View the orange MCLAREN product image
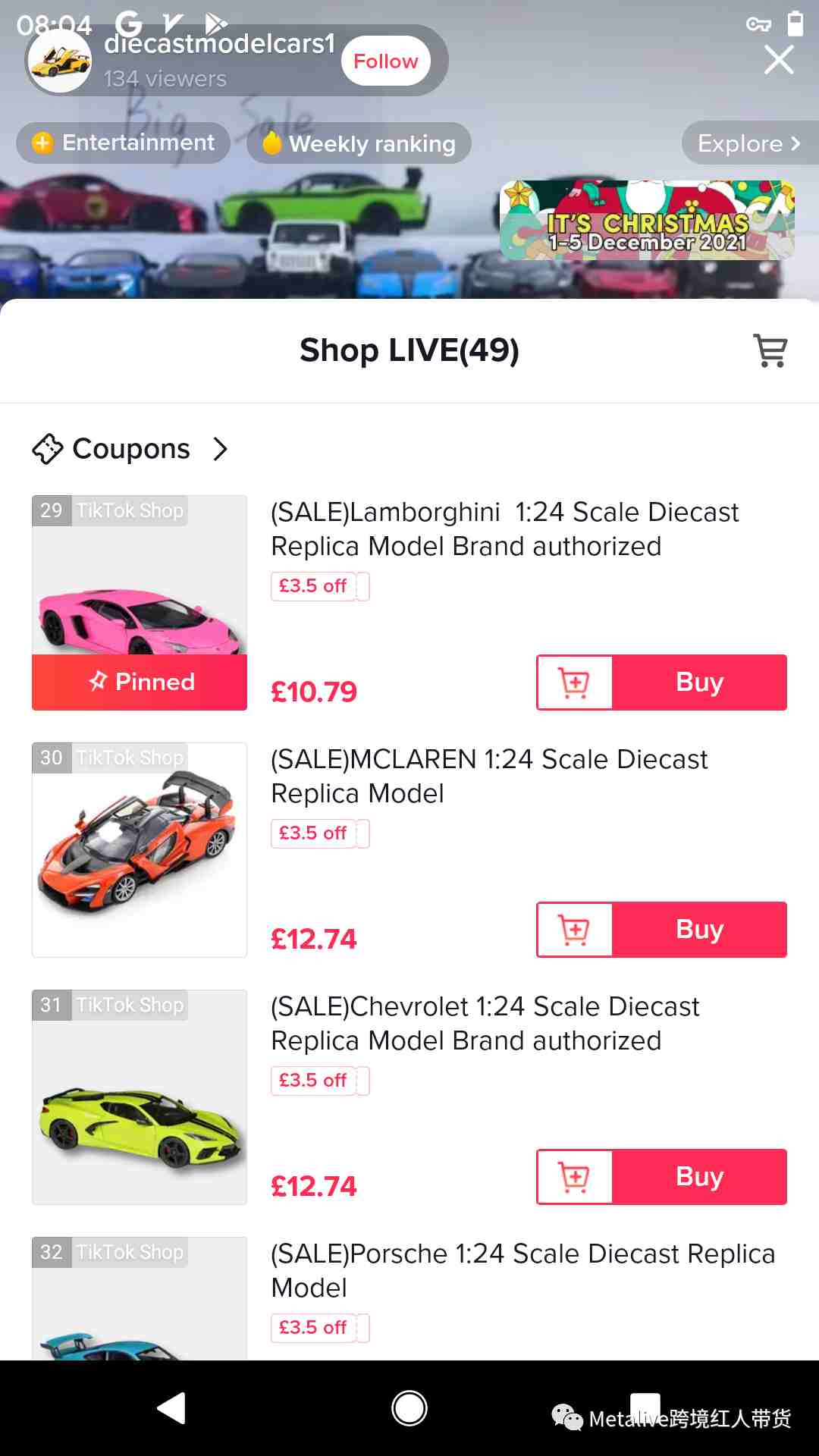This screenshot has width=819, height=1456. [140, 849]
